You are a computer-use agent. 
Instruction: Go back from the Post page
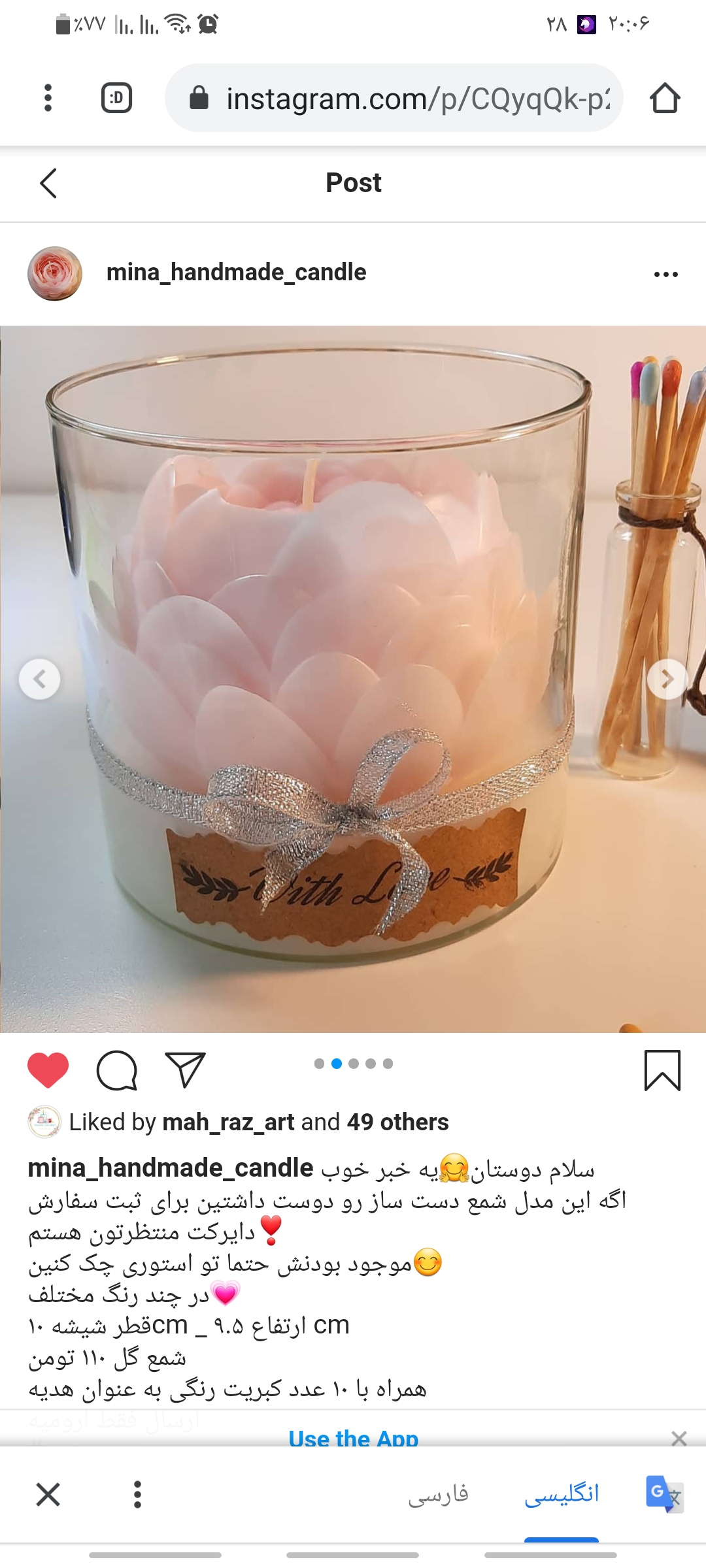(x=49, y=183)
